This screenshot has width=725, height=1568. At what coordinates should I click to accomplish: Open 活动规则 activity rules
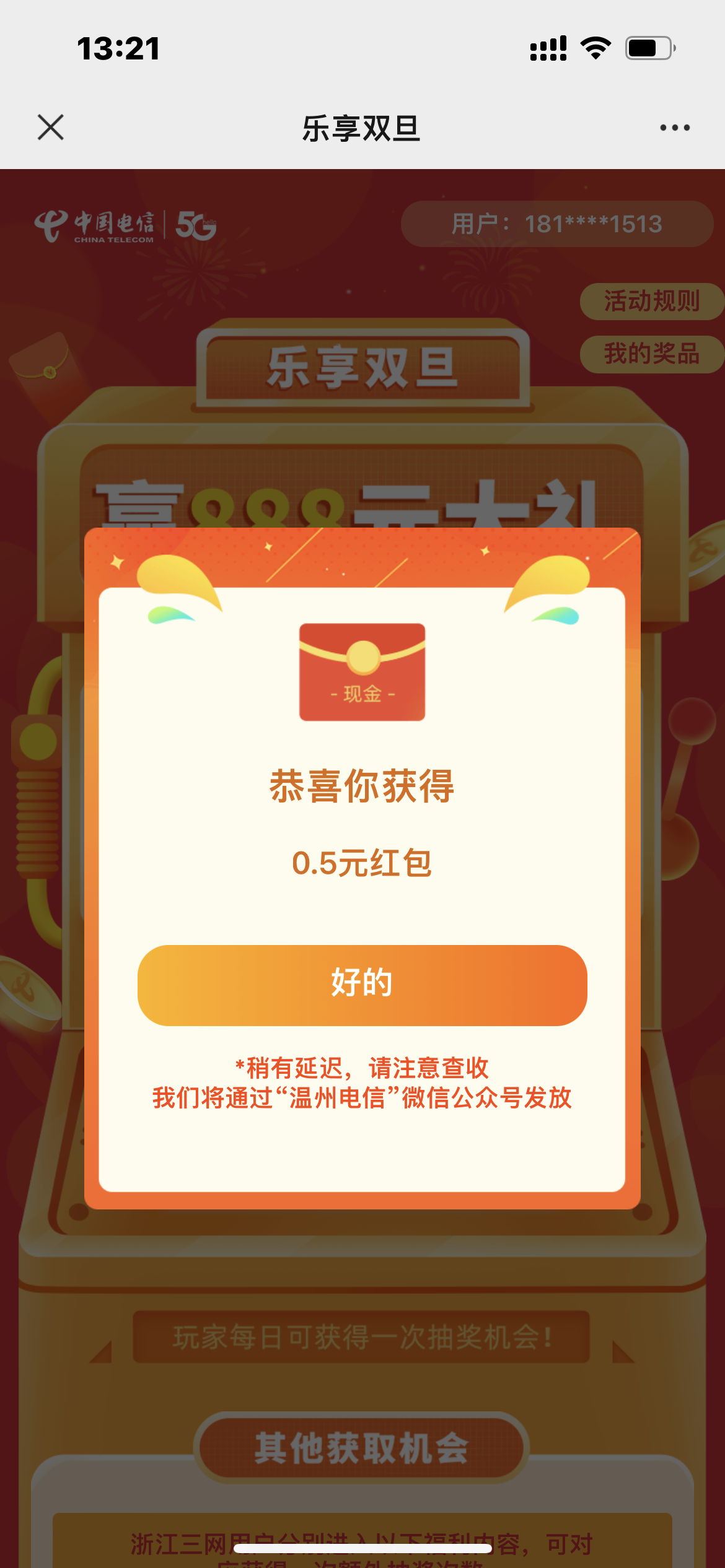click(651, 302)
